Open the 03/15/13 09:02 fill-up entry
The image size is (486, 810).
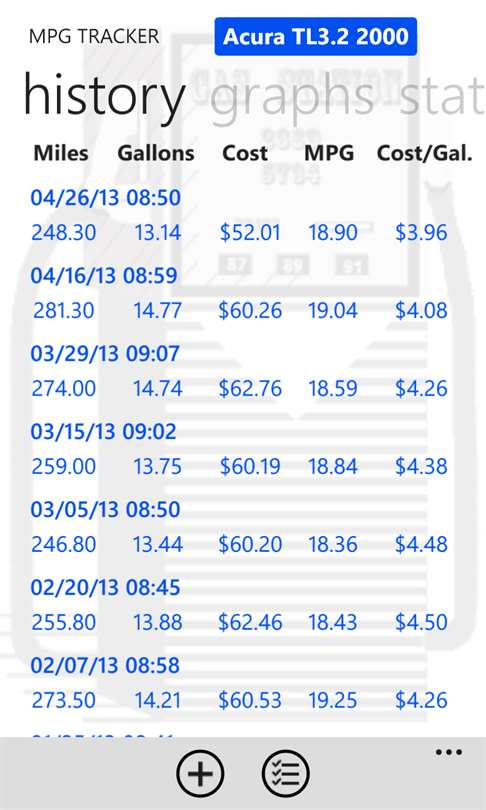coord(239,449)
